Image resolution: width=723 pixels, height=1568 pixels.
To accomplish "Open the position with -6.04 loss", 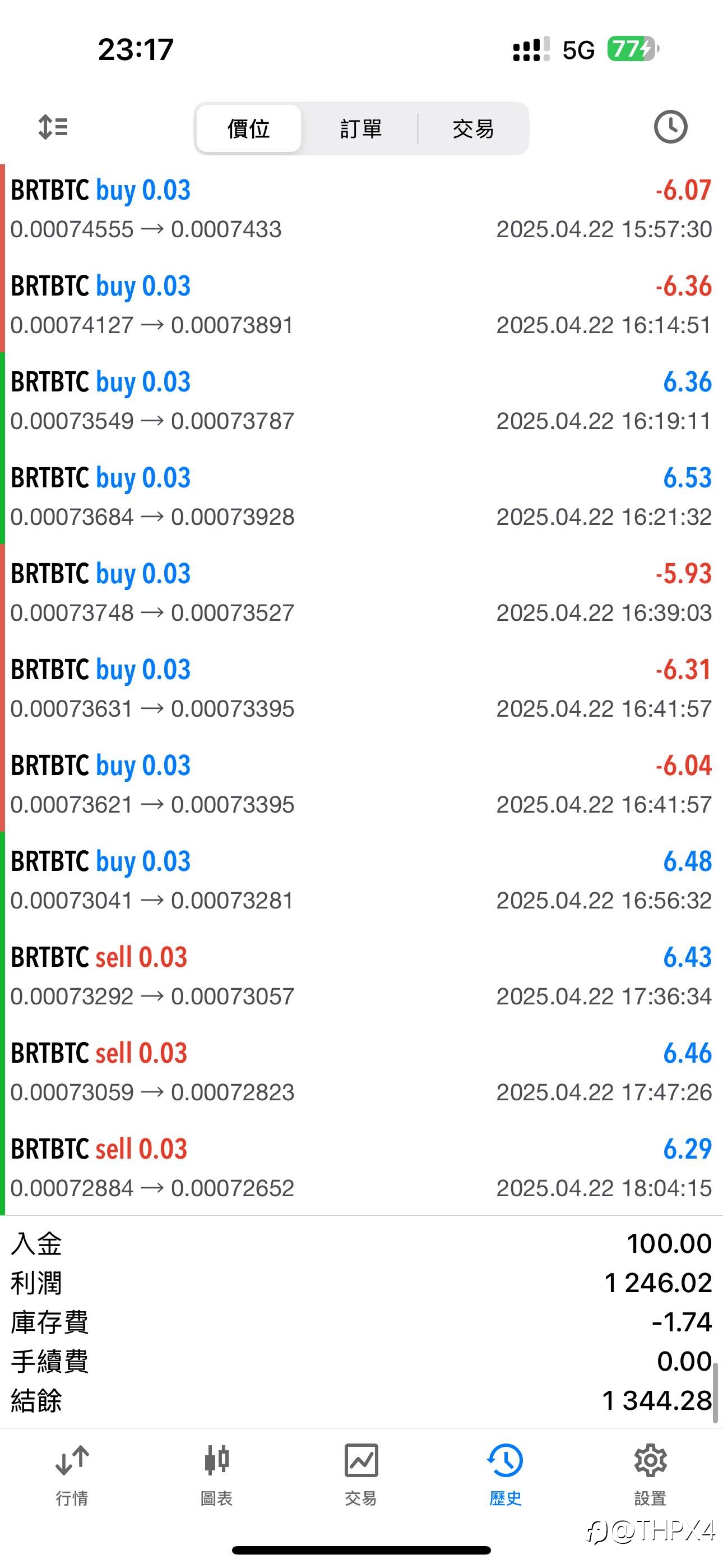I will tap(361, 784).
